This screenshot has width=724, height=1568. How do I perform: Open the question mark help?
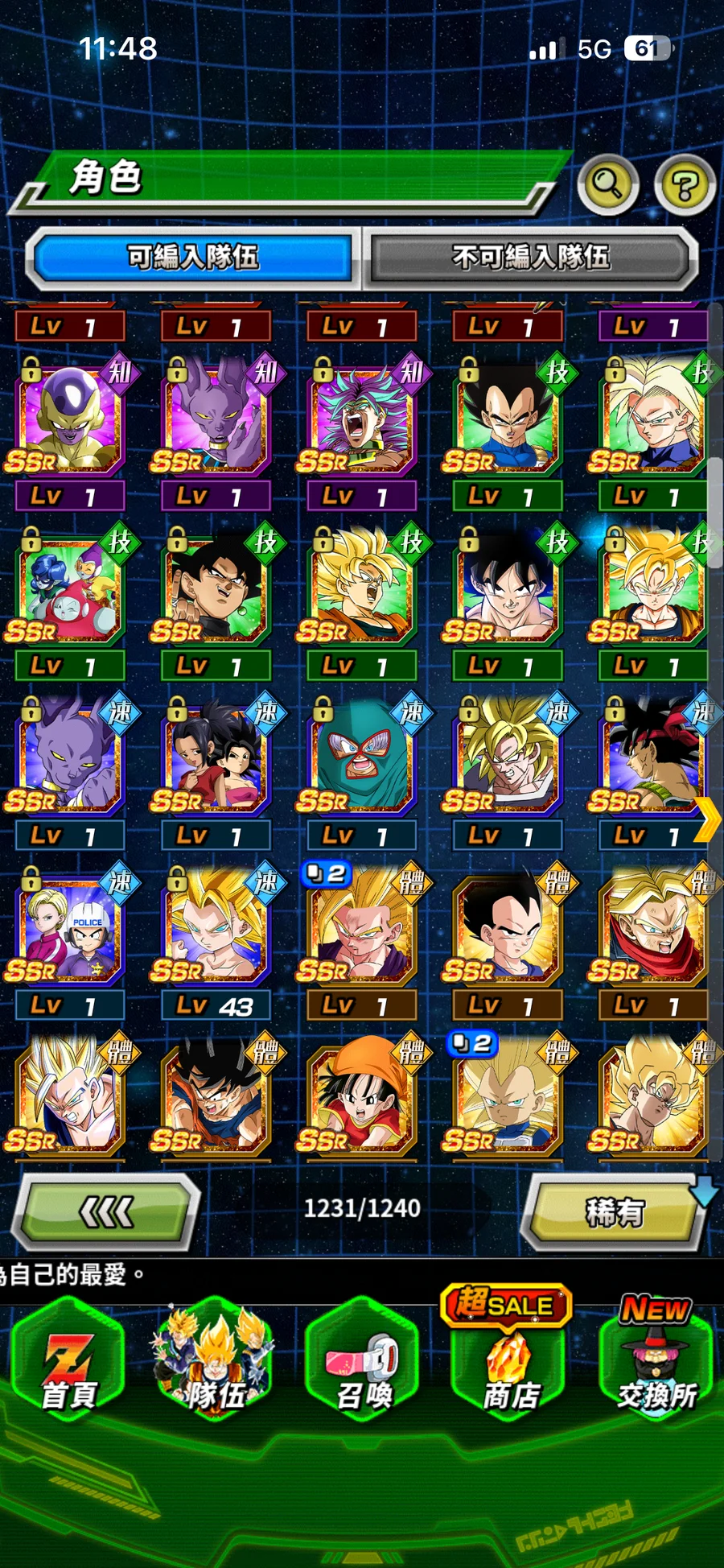point(685,185)
